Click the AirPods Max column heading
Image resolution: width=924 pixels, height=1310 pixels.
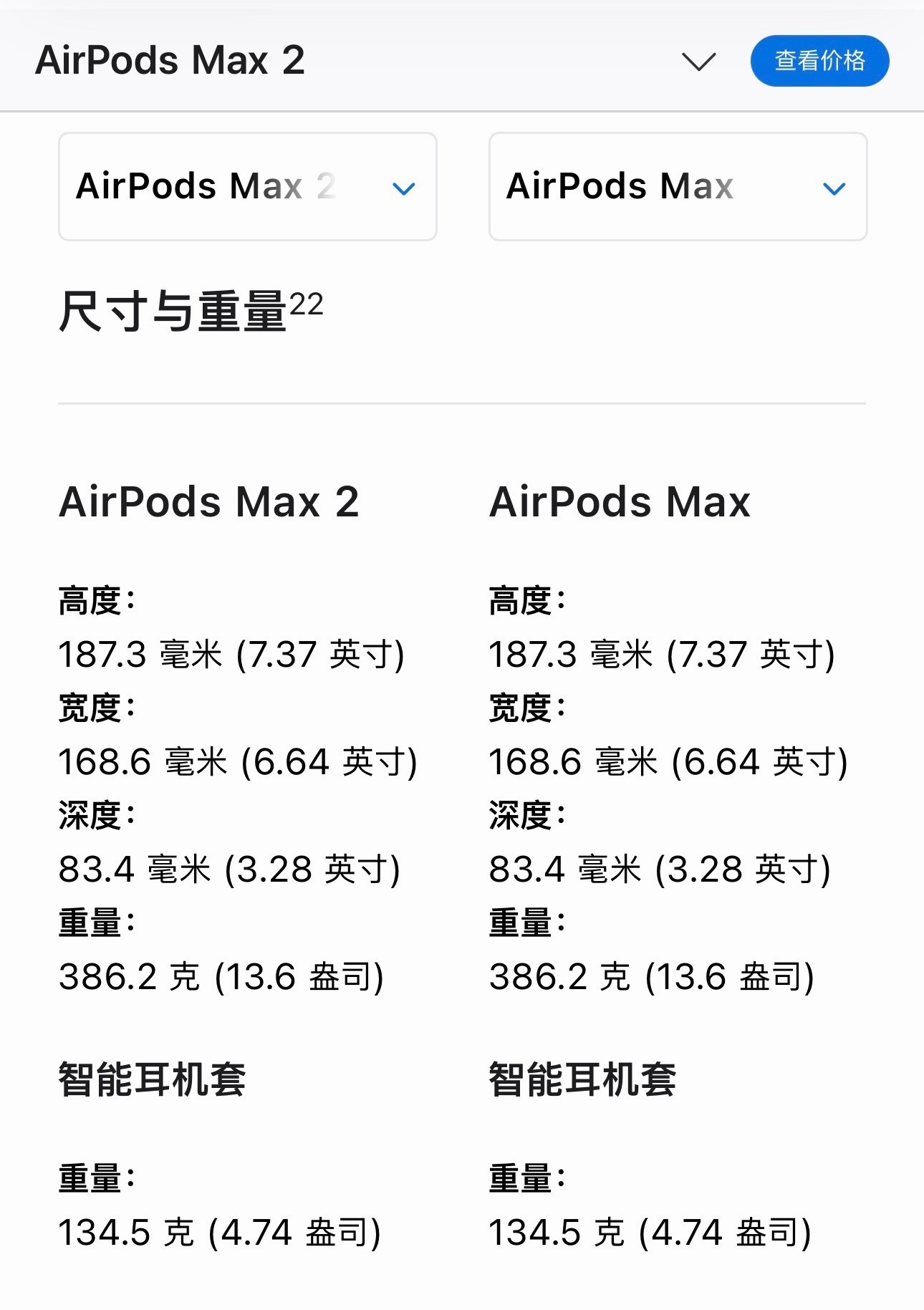click(620, 503)
